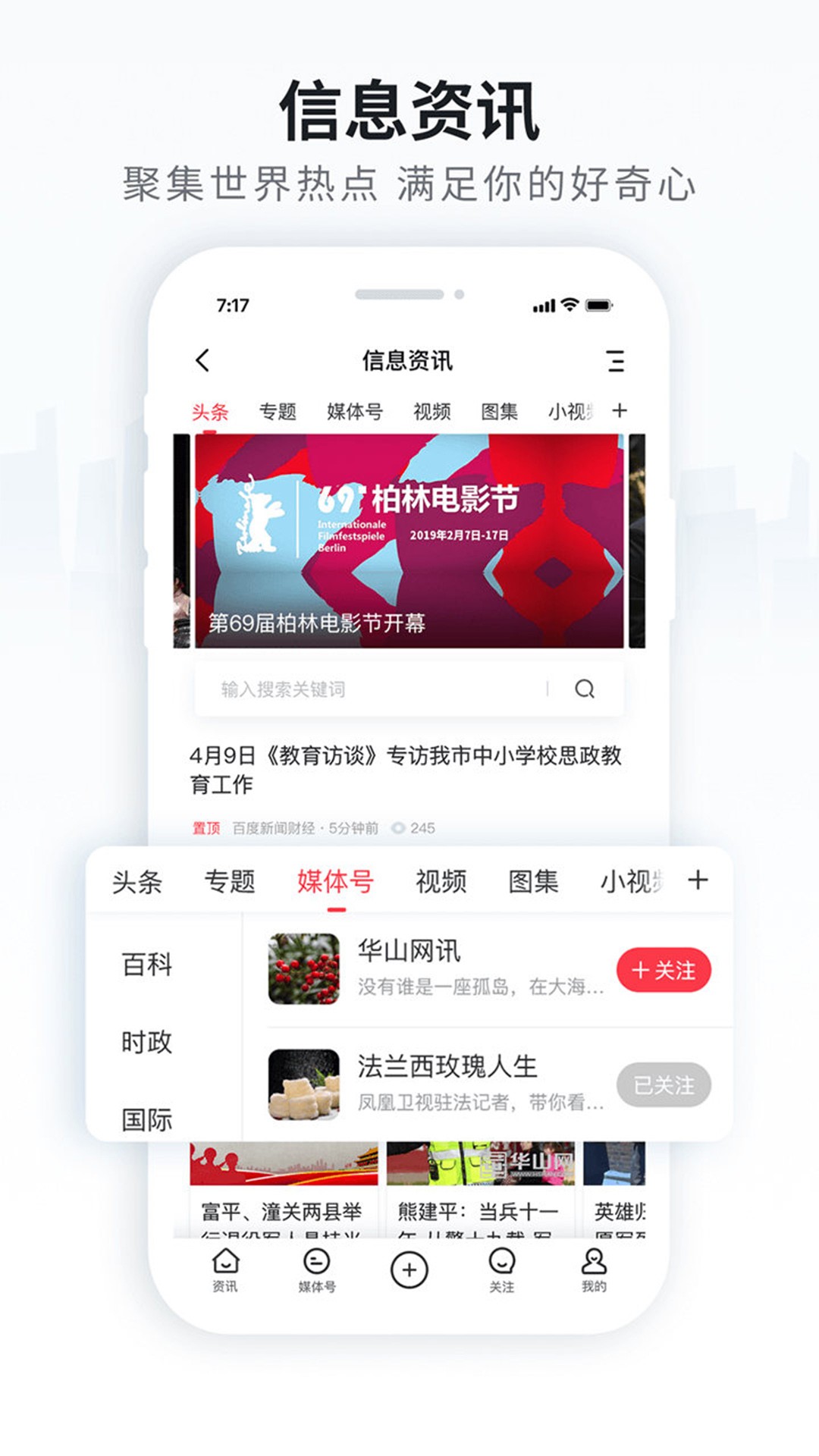Open the 柏林电影节 banner image
Viewport: 819px width, 1456px height.
point(409,538)
